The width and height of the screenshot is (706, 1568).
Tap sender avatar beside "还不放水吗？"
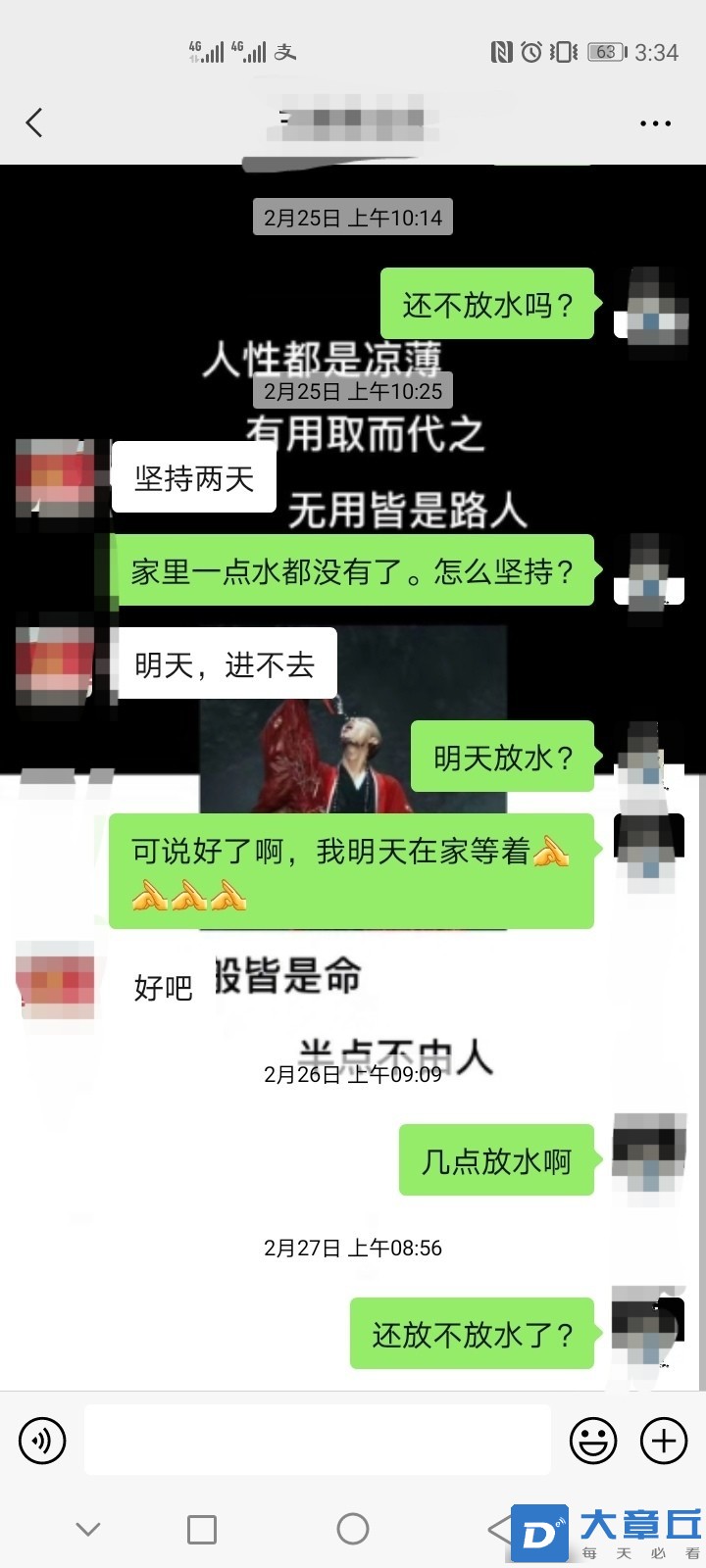pos(650,306)
